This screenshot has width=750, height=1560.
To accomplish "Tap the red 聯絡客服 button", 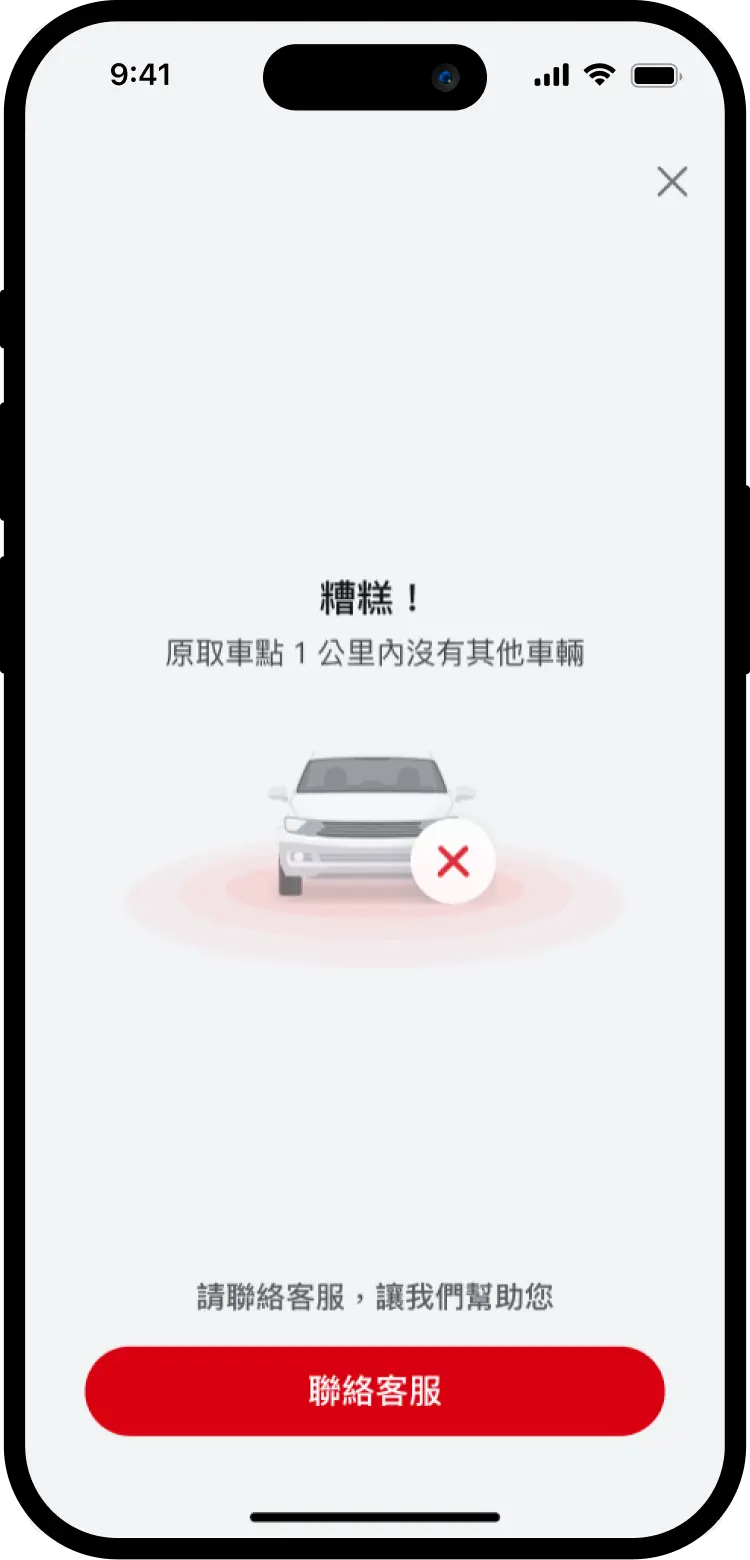I will click(x=375, y=1391).
